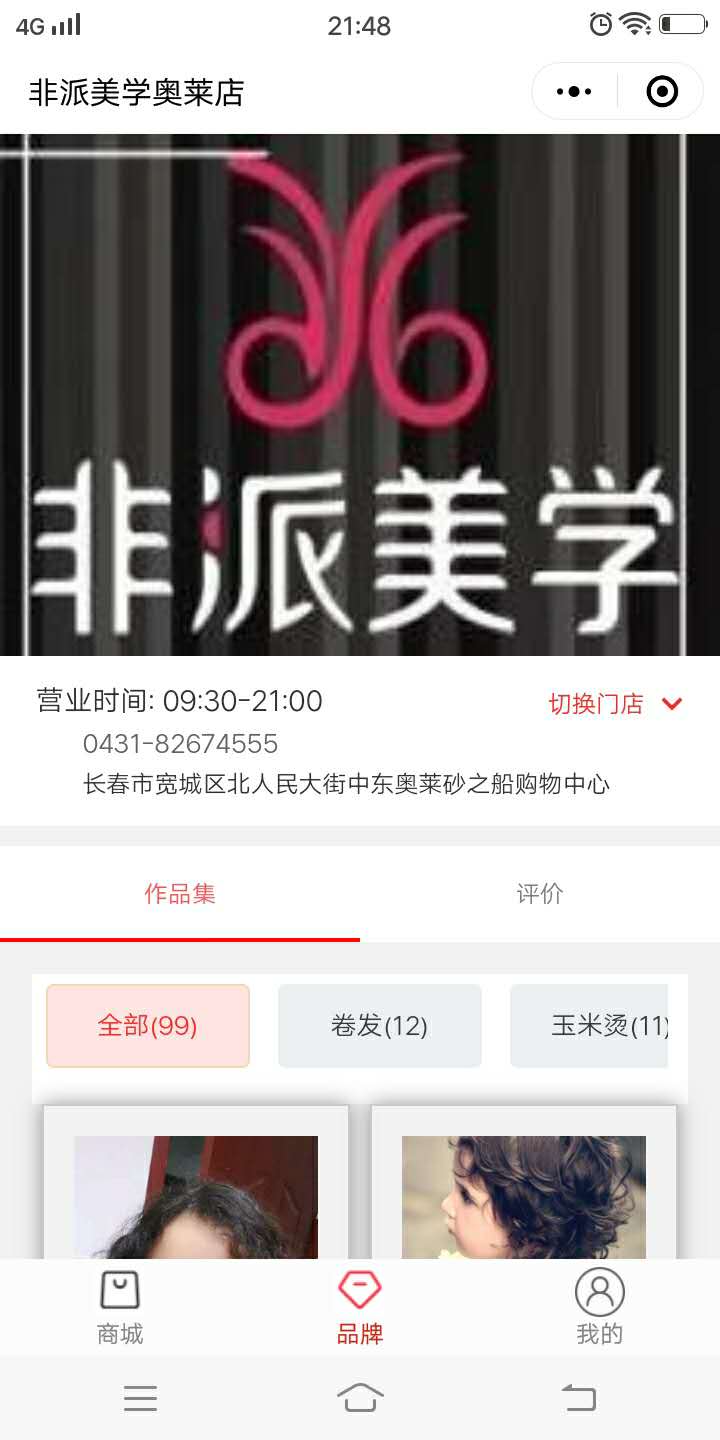720x1440 pixels.
Task: Go back using the system back button
Action: 578,1397
